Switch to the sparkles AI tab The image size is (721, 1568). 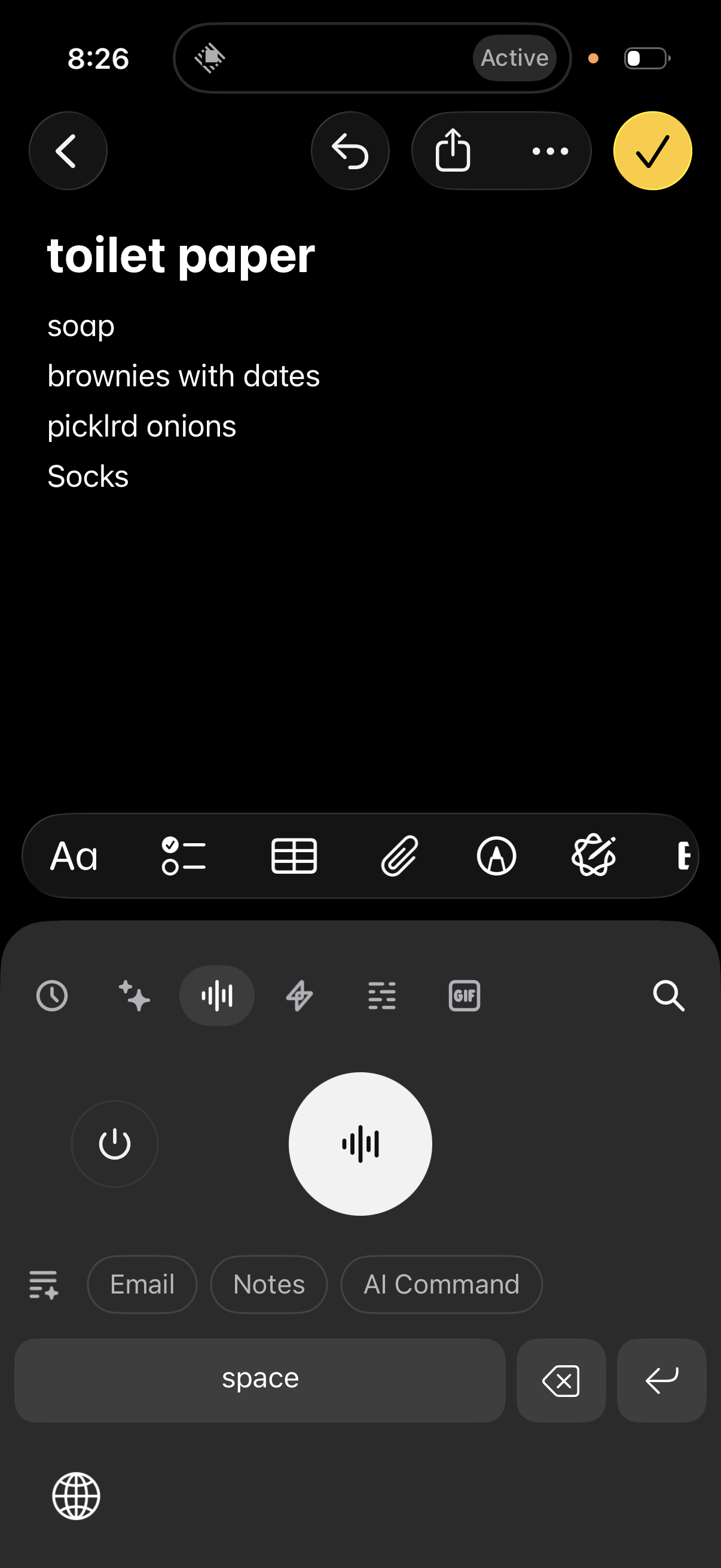[135, 996]
